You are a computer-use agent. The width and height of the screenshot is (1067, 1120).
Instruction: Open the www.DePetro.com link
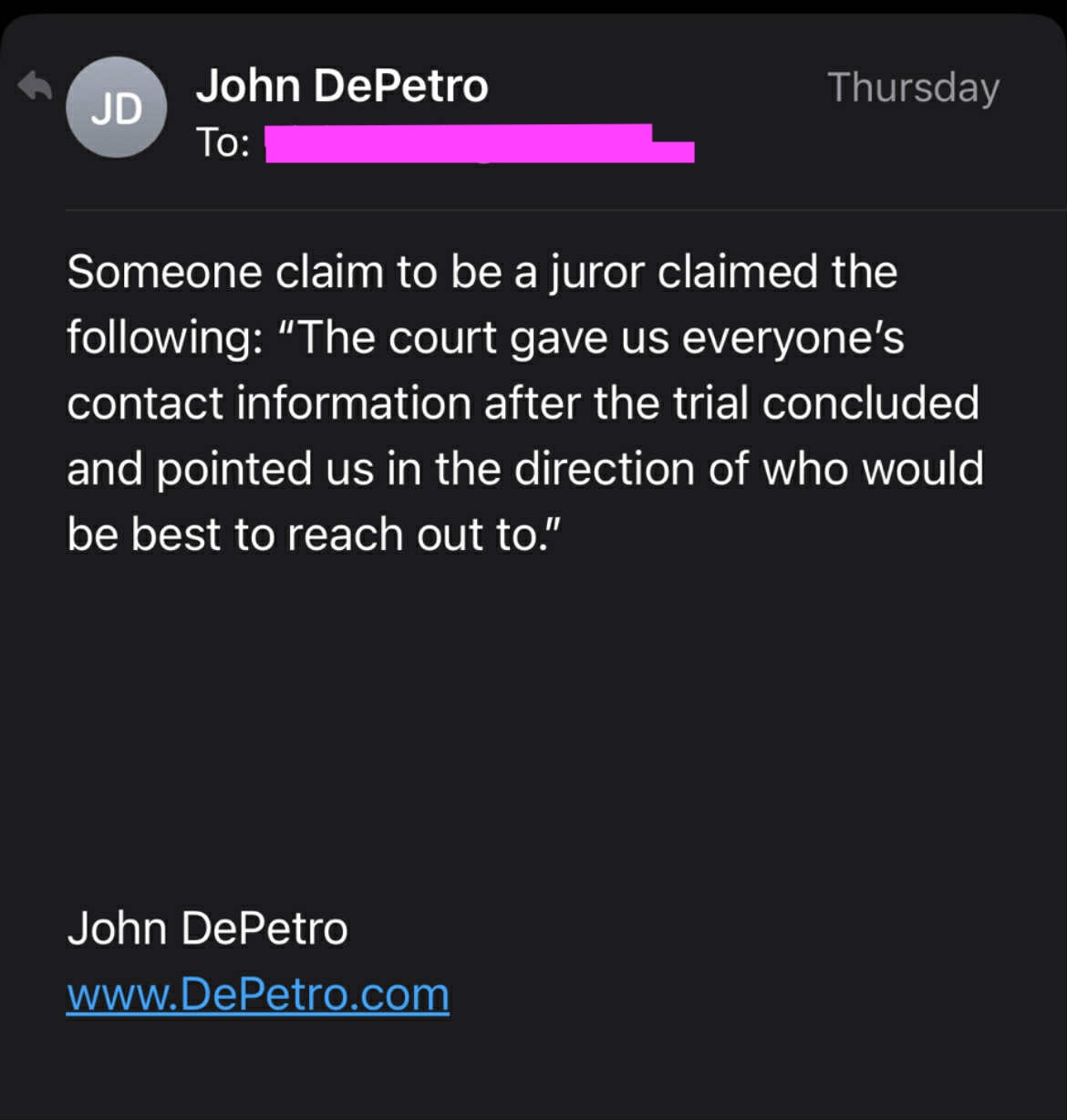[x=258, y=994]
